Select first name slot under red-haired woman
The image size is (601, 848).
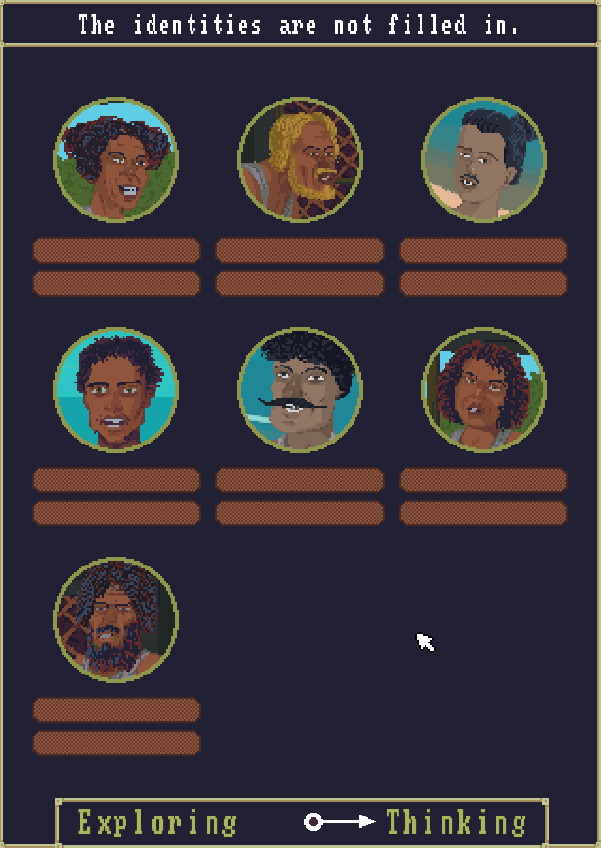(x=483, y=480)
